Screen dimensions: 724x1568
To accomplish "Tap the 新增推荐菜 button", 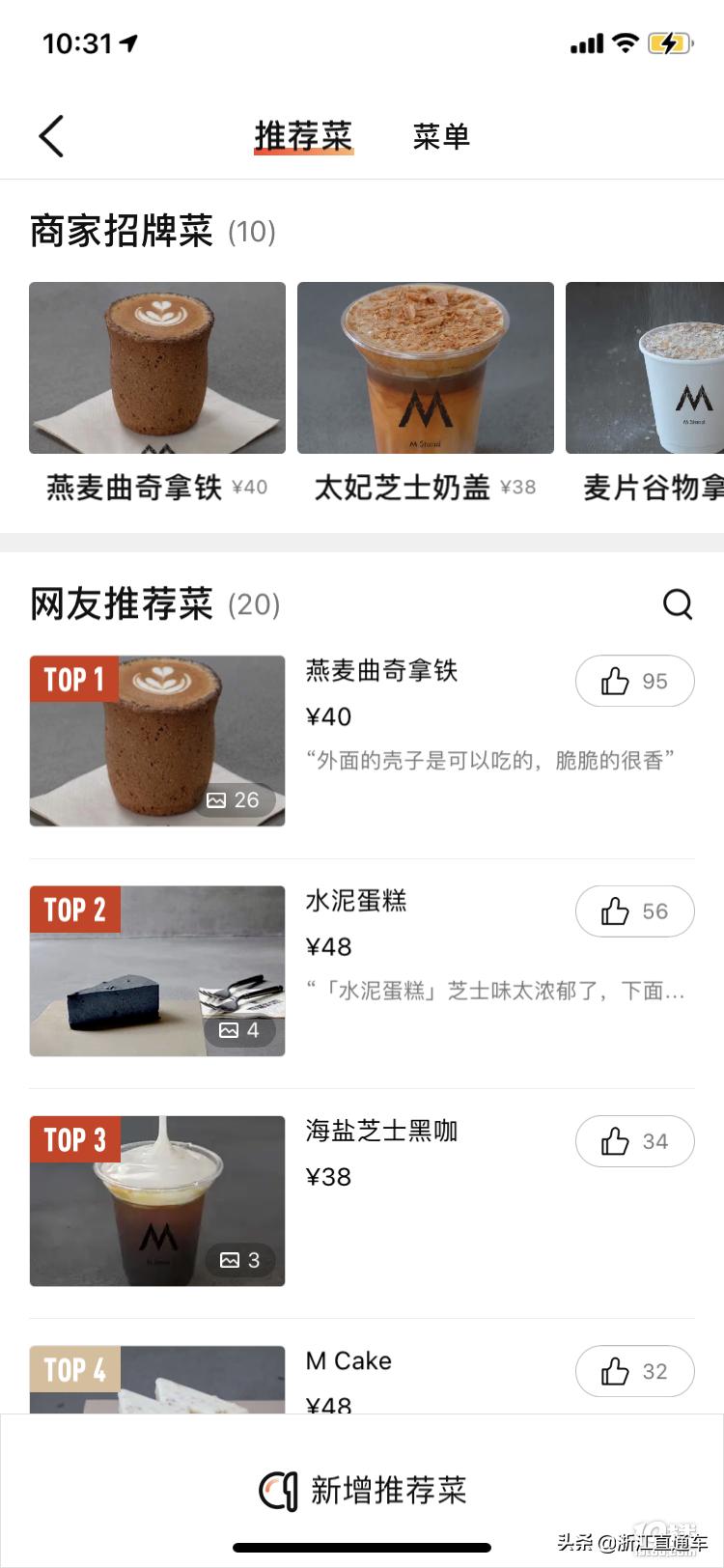I will point(362,1490).
